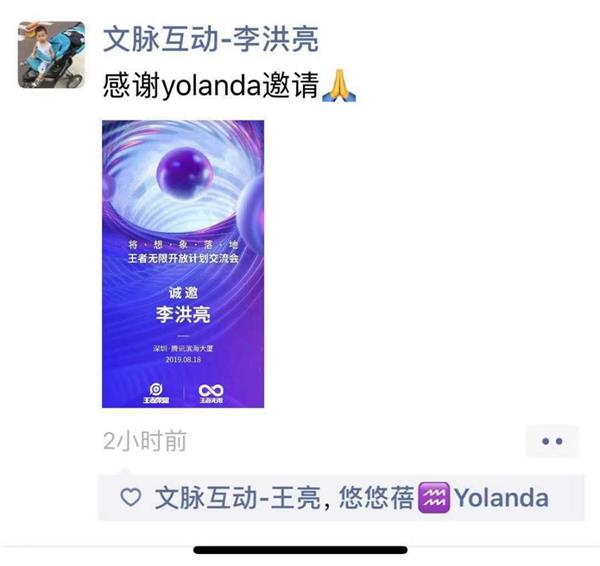Open Yolanda's profile from likes
This screenshot has height=566, width=600.
(500, 498)
